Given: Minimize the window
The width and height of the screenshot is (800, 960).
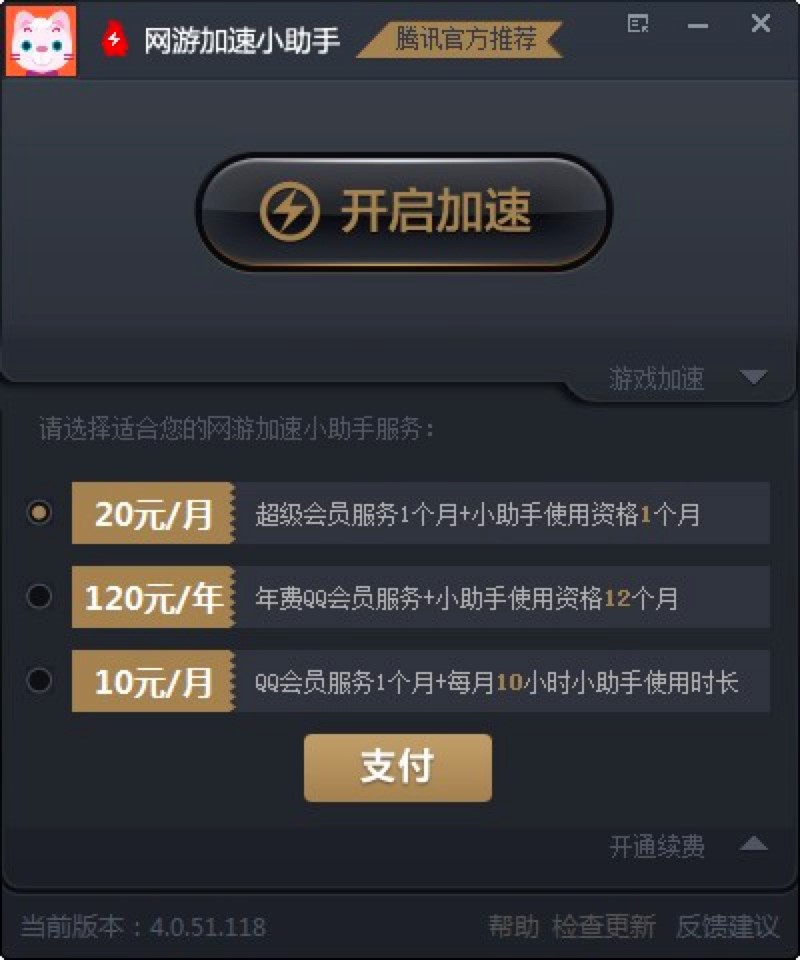Looking at the screenshot, I should 698,25.
